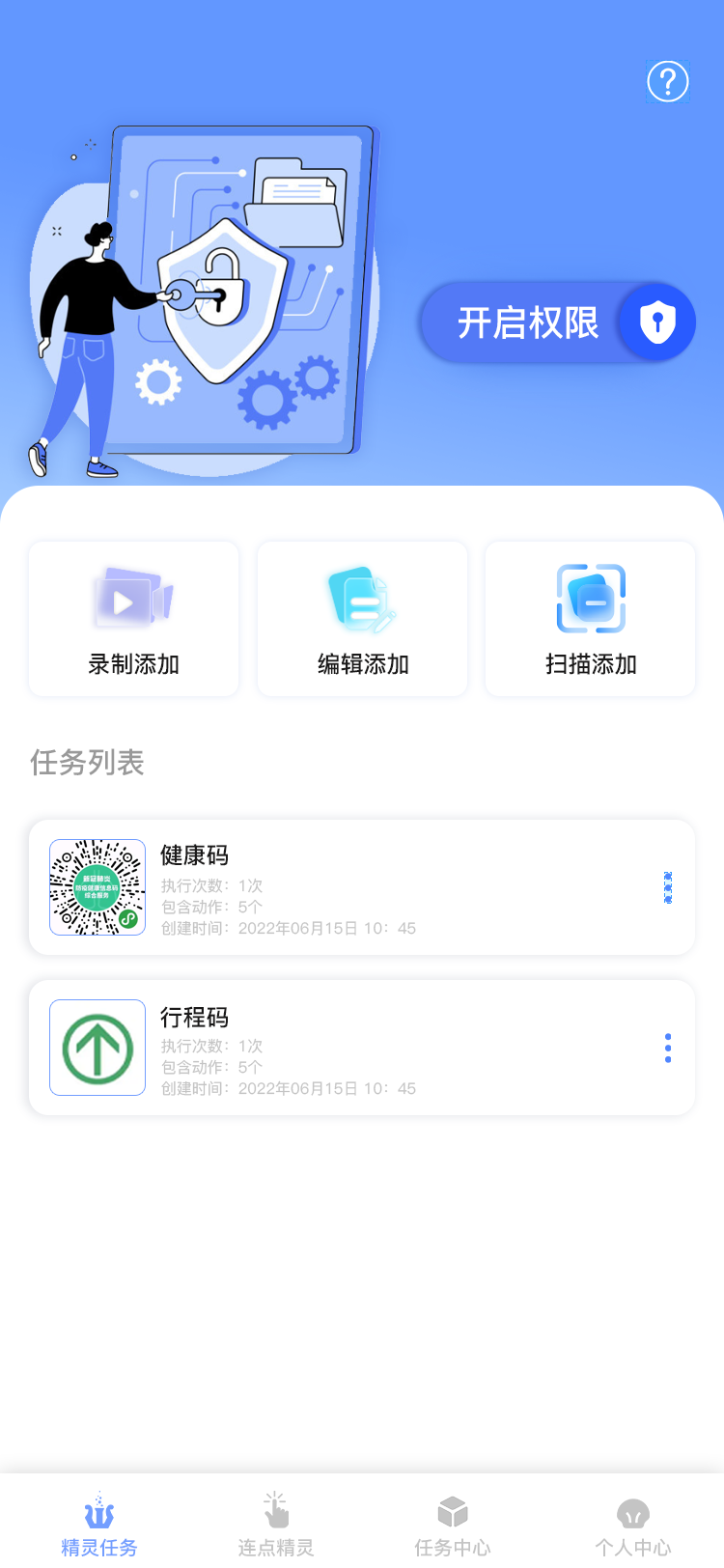Image resolution: width=724 pixels, height=1568 pixels.
Task: Open the overflow menu for 行程码
Action: (x=668, y=1048)
